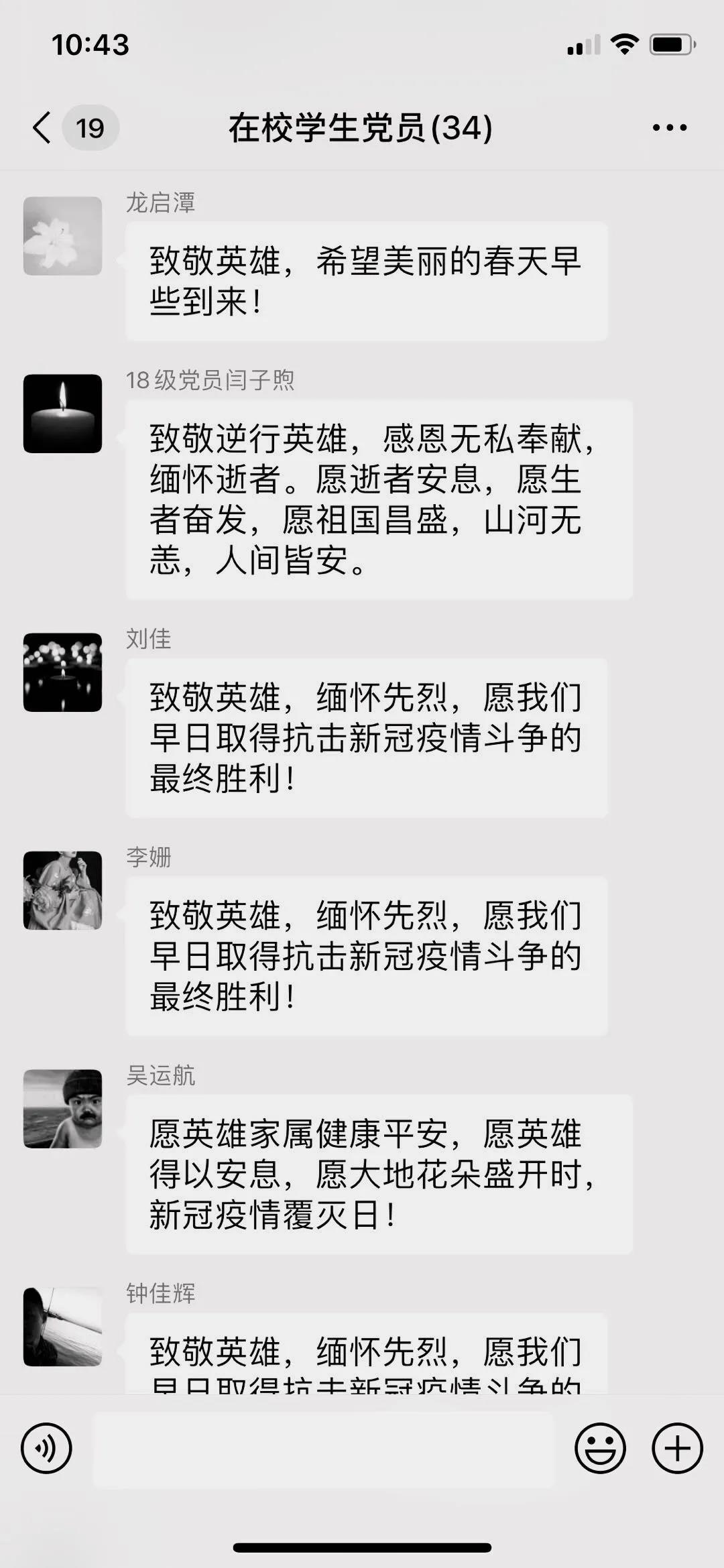
Task: View profile of 18级党员闫子煦 via avatar
Action: pyautogui.click(x=62, y=414)
